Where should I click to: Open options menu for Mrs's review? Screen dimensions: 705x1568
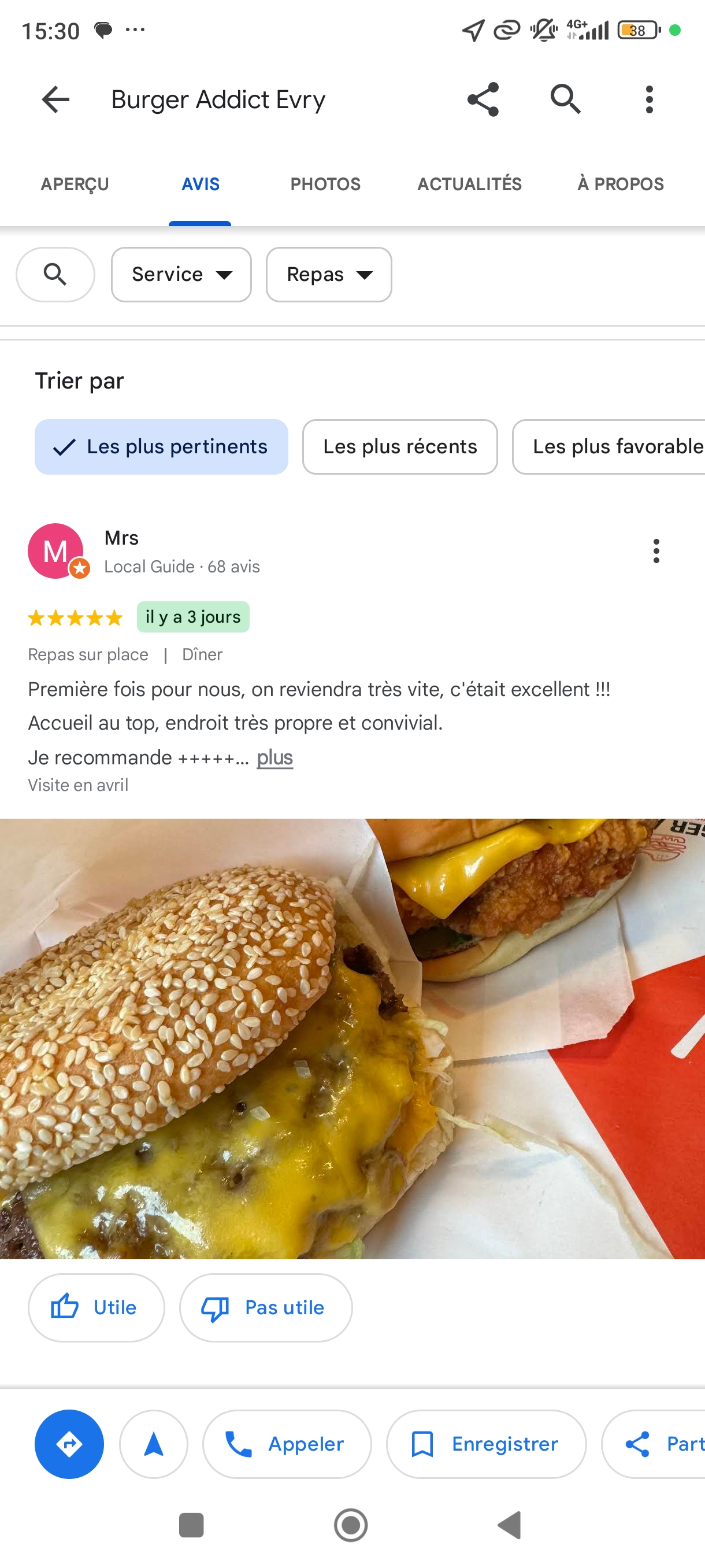click(x=656, y=551)
